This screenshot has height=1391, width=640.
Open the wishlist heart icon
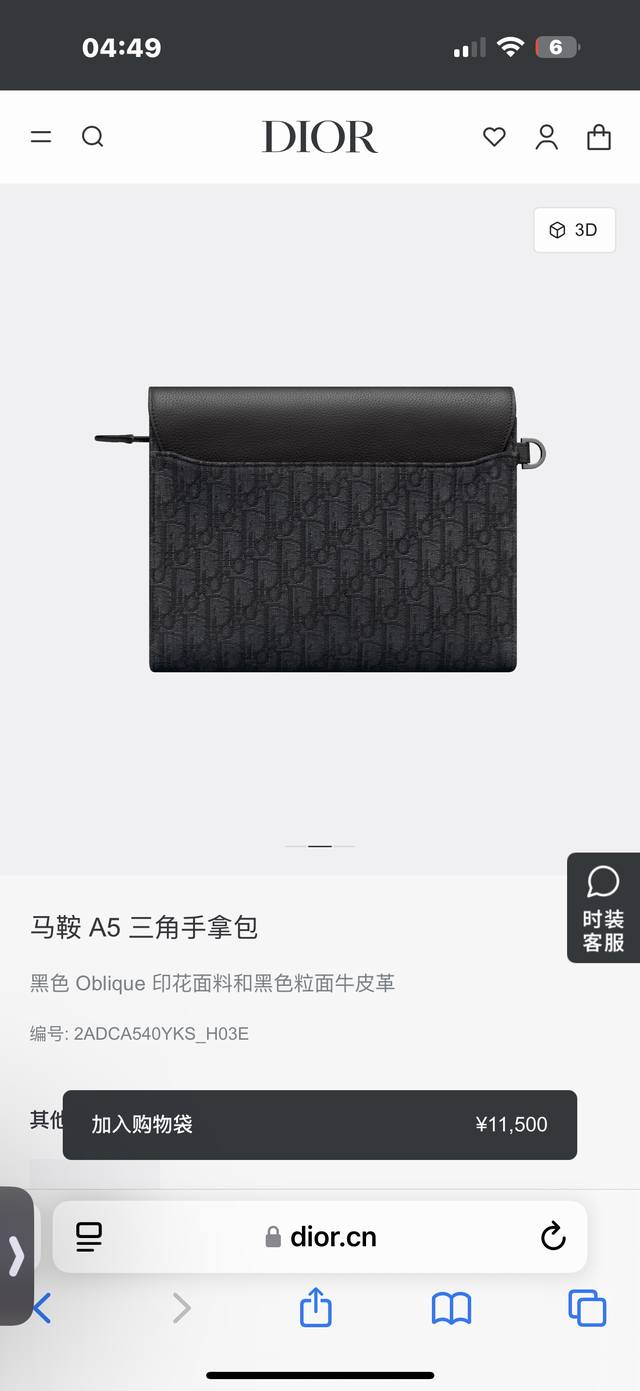click(494, 137)
